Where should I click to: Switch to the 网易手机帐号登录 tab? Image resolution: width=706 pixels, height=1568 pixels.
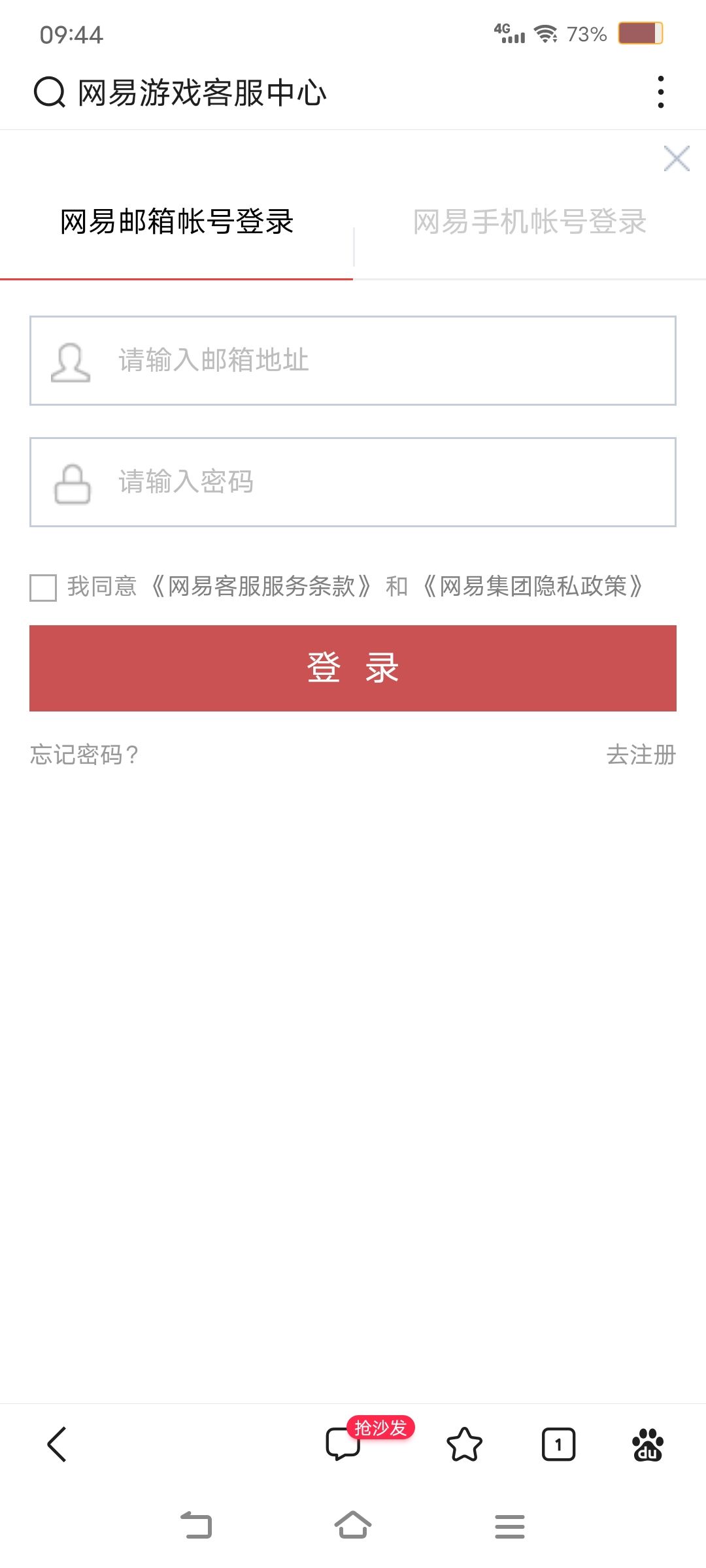point(529,222)
